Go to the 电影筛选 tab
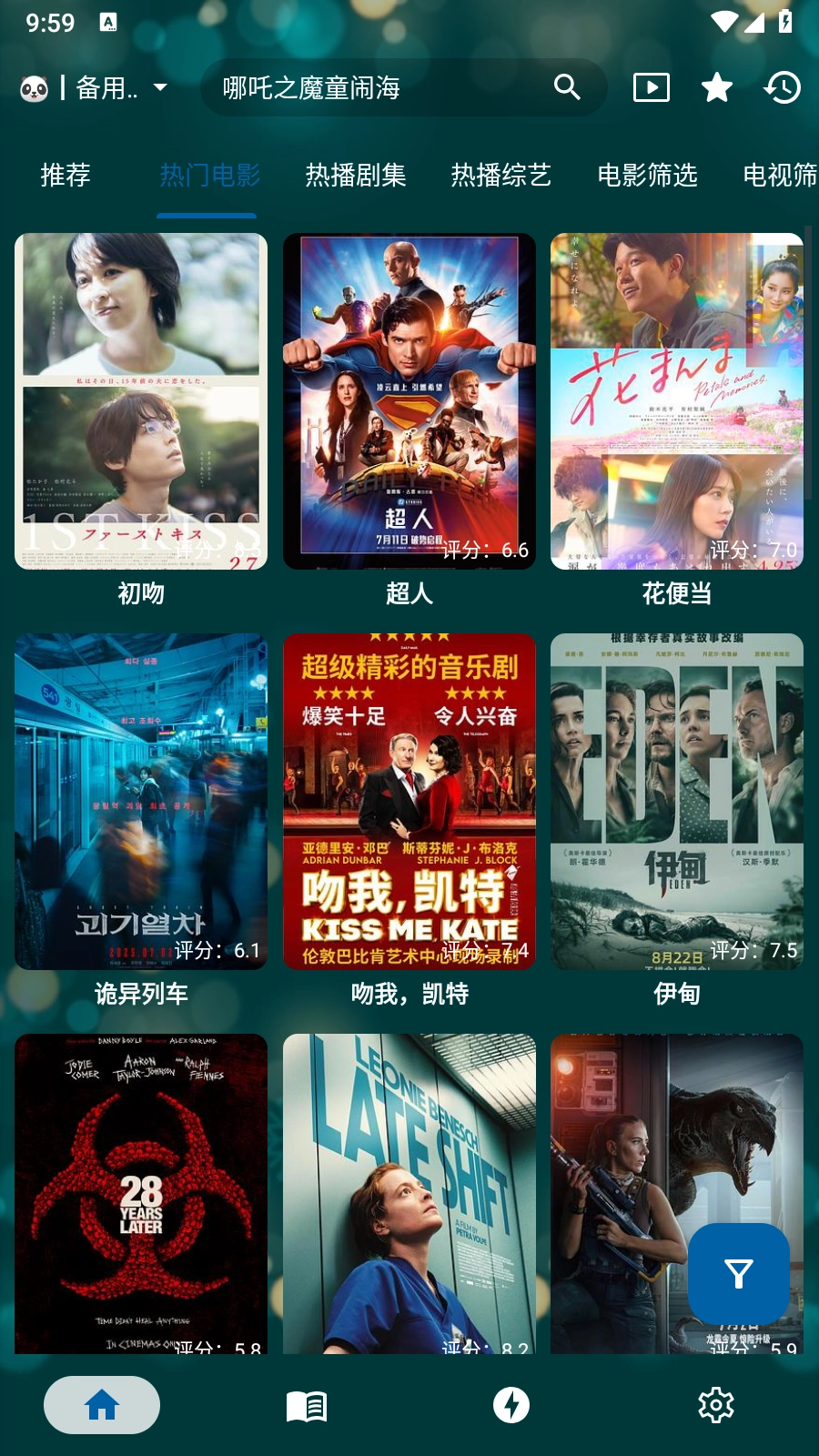This screenshot has width=819, height=1456. click(x=647, y=175)
